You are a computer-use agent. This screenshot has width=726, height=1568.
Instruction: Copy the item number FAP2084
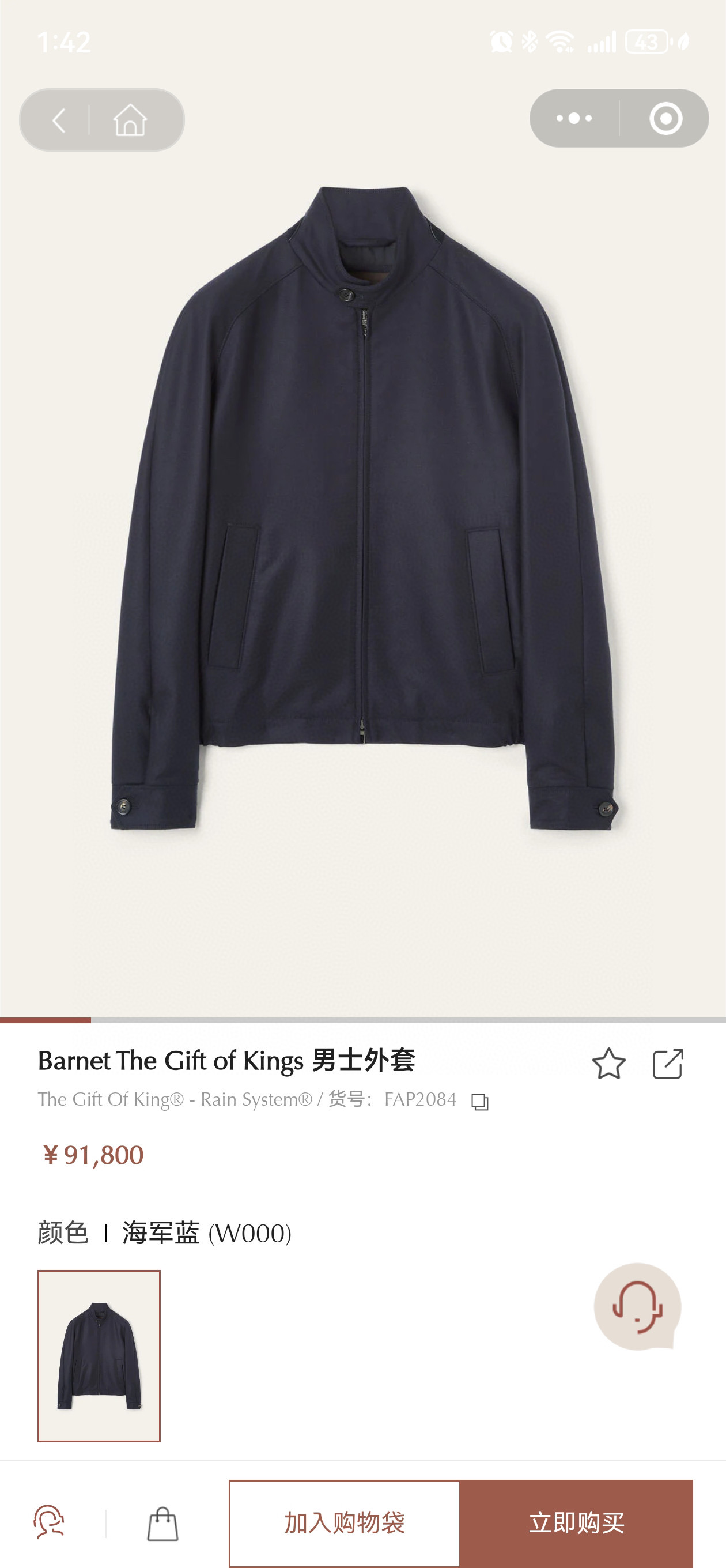(x=479, y=1101)
